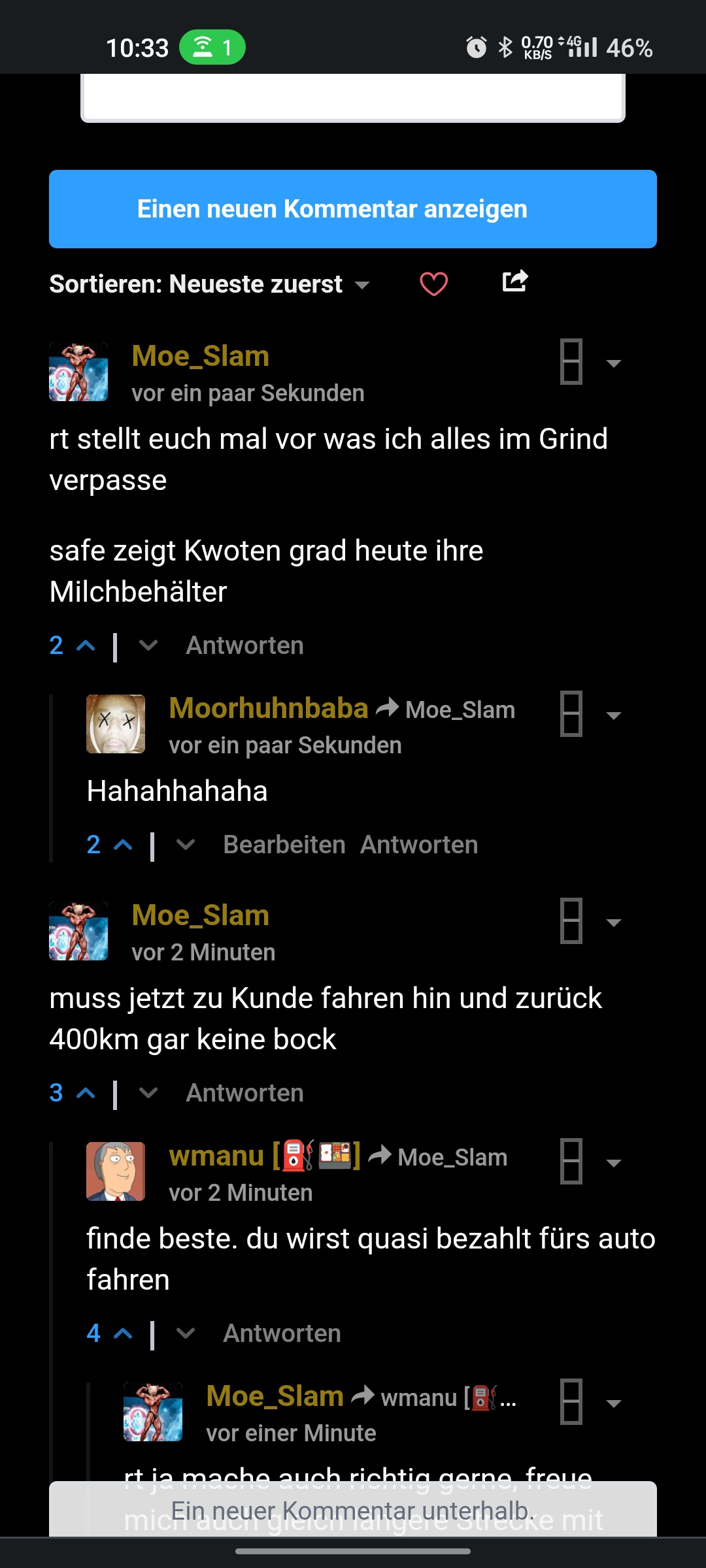Reply to Moorhuhnbaba's 'Hahahhahaha' comment
The image size is (706, 1568).
[x=419, y=845]
